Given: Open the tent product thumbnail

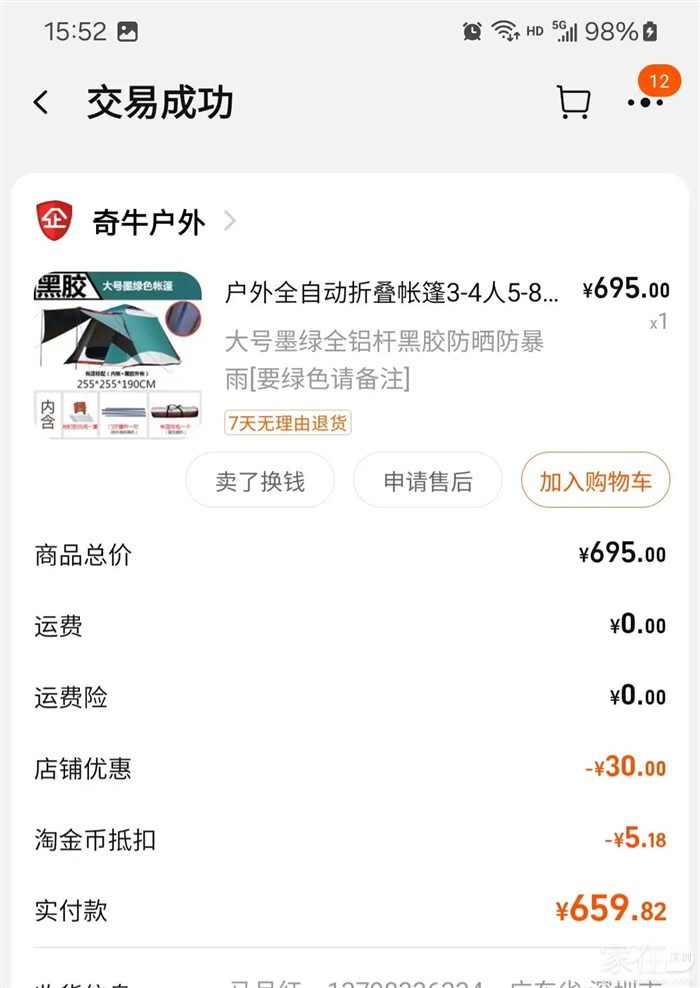Looking at the screenshot, I should (x=118, y=355).
